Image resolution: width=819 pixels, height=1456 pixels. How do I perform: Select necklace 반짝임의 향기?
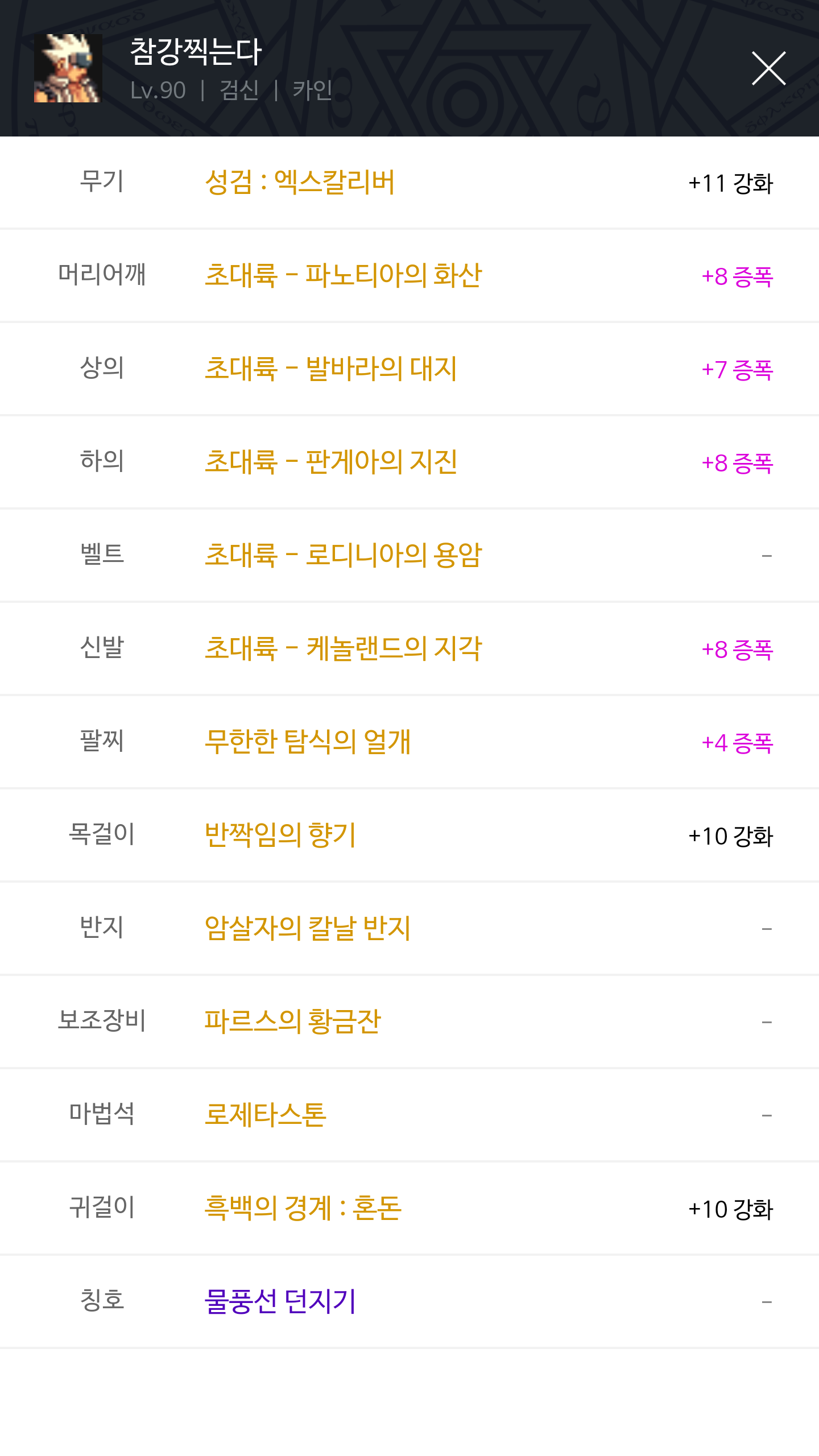point(409,835)
